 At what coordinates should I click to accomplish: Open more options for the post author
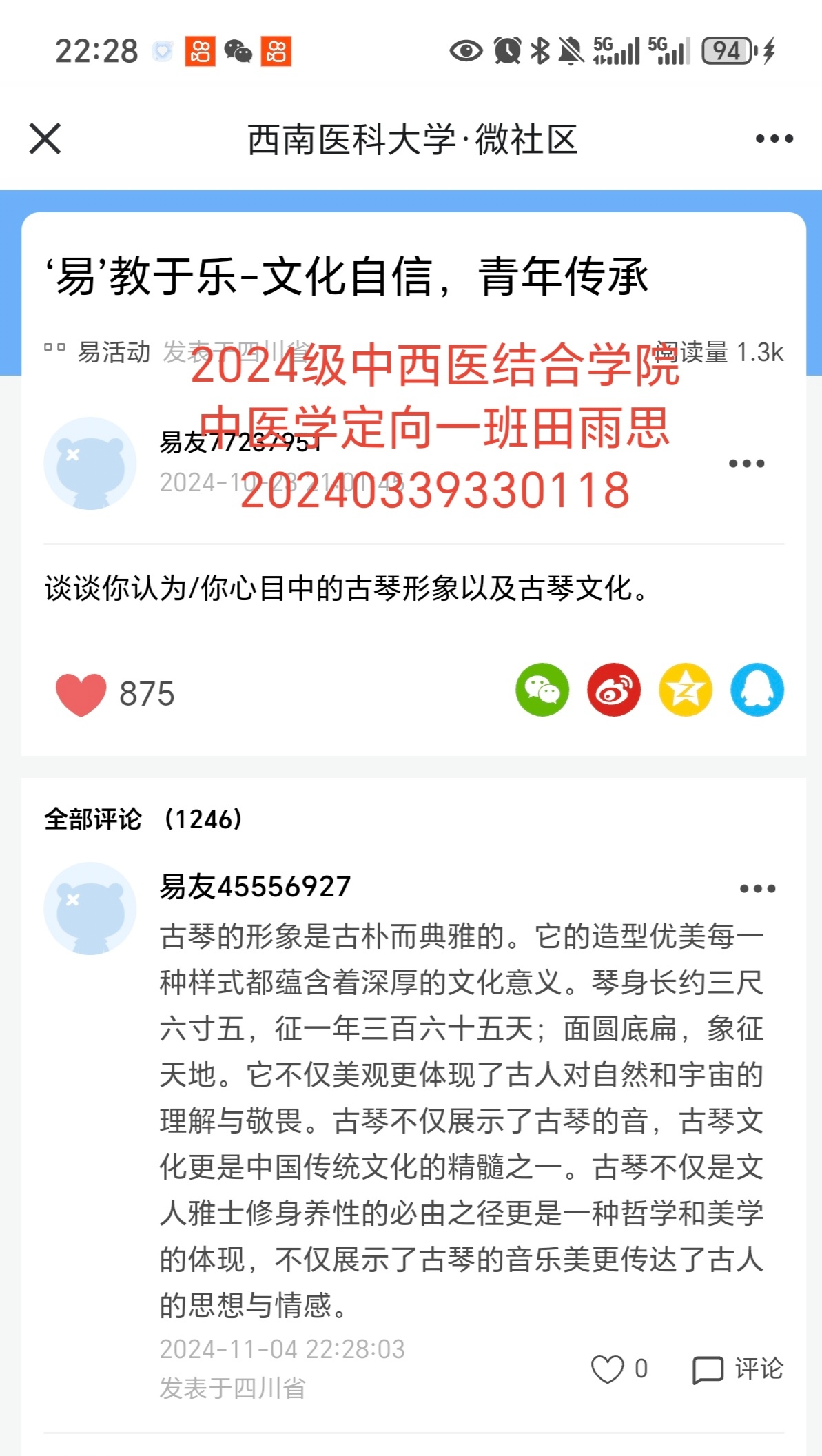coord(747,464)
